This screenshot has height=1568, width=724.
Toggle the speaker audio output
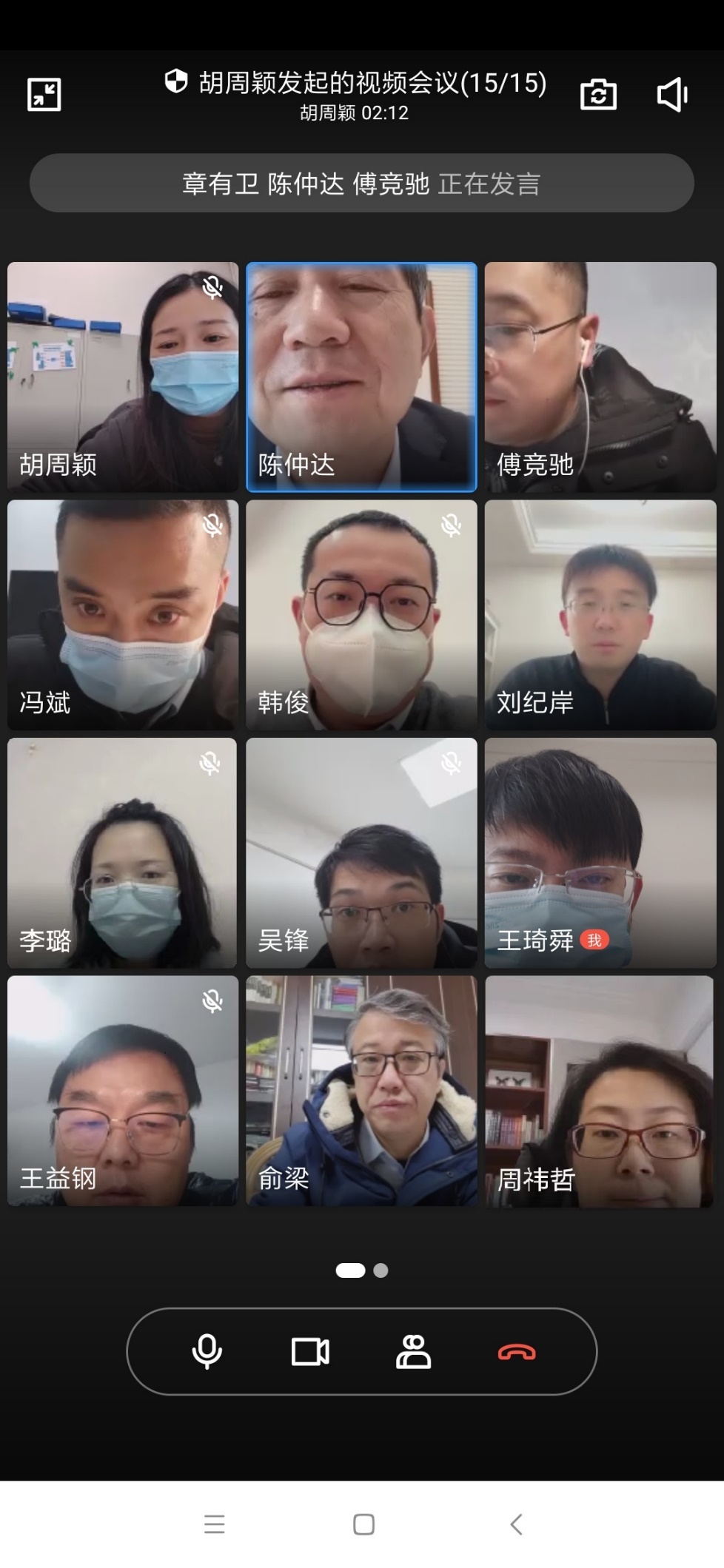point(672,95)
